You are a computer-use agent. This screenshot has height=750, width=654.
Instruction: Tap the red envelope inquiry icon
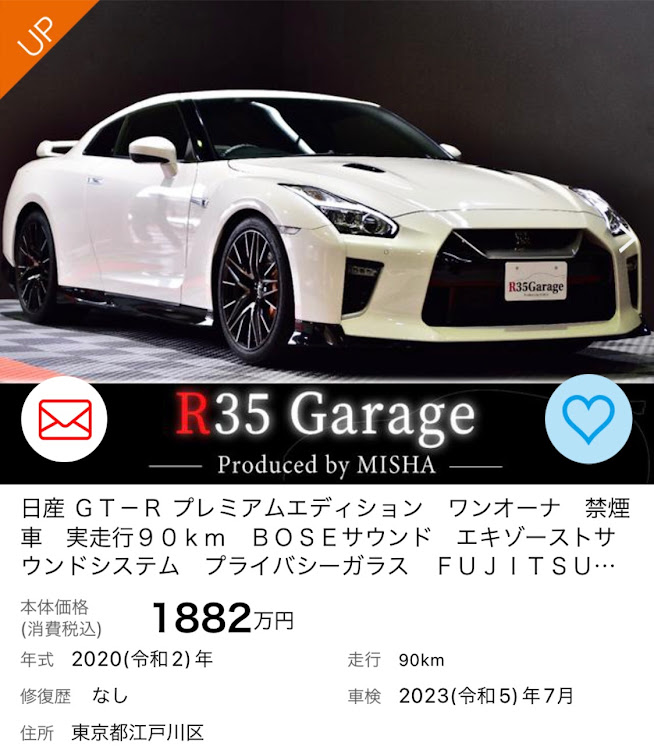click(65, 420)
